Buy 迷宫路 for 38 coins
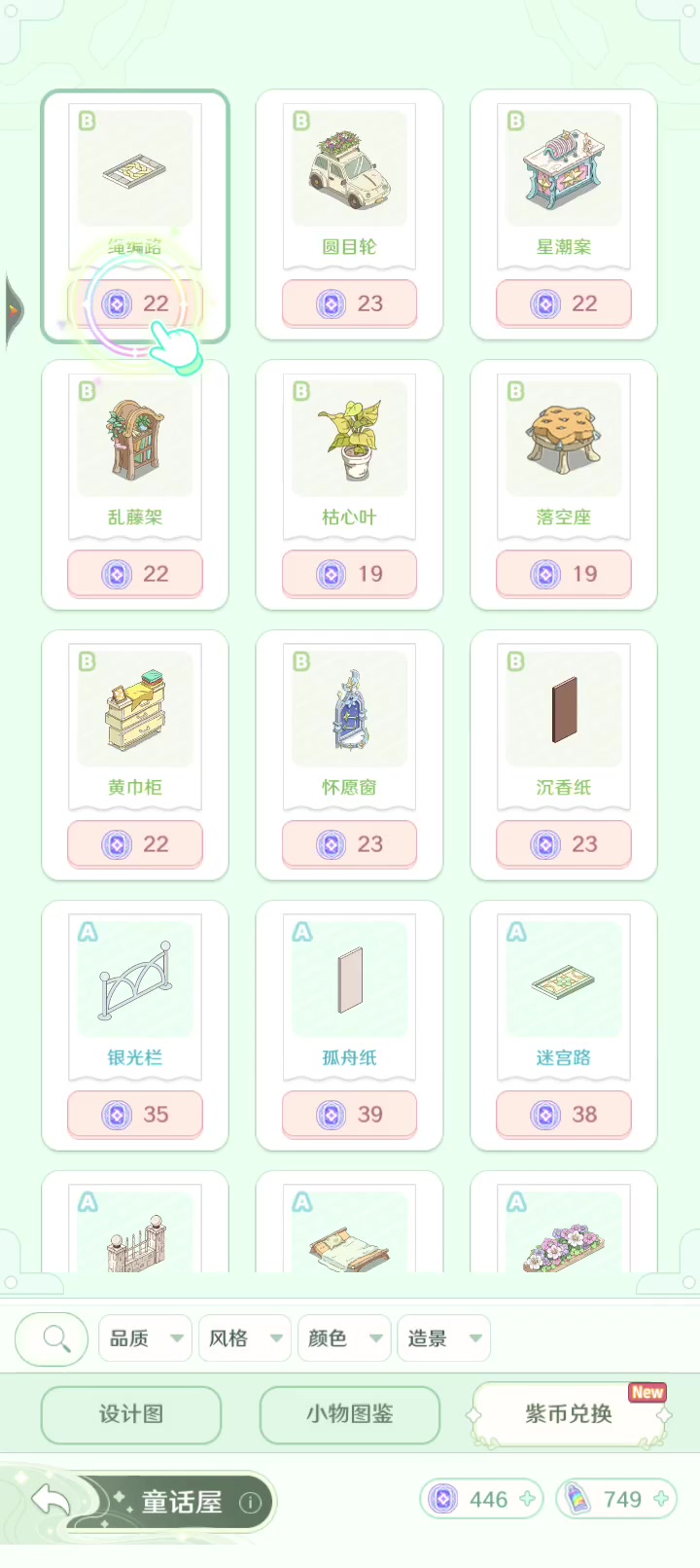Viewport: 700px width, 1568px height. coord(564,1115)
